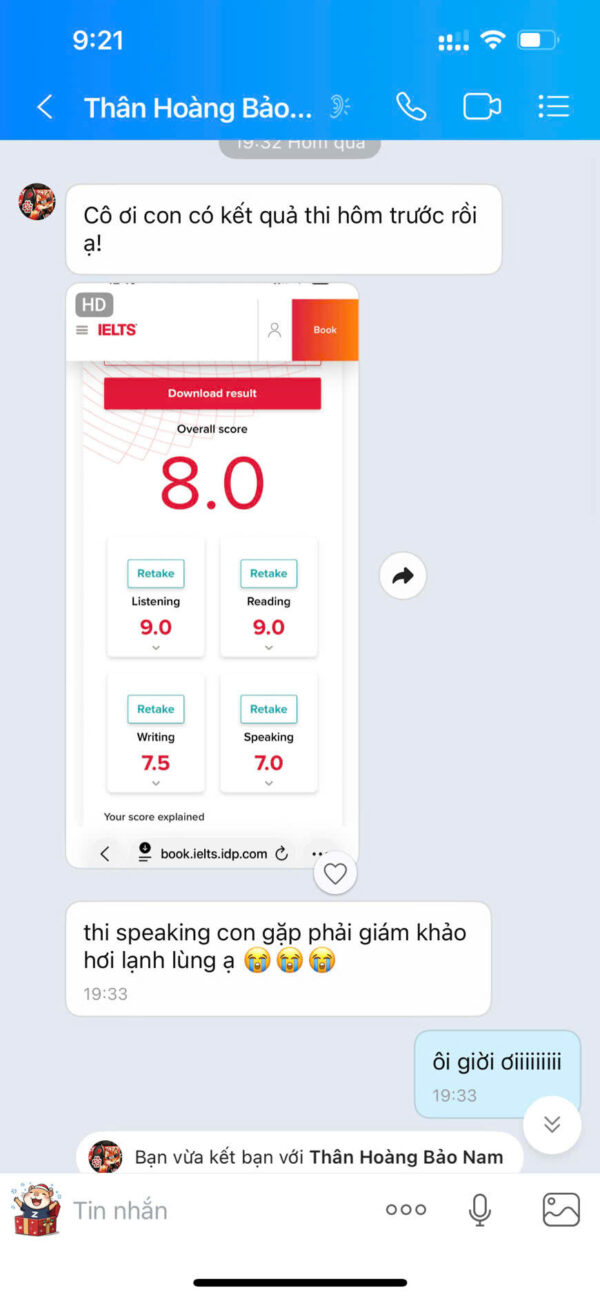This screenshot has height=1299, width=600.
Task: Open Thân Hoàng Bảo contact info
Action: coord(198,107)
